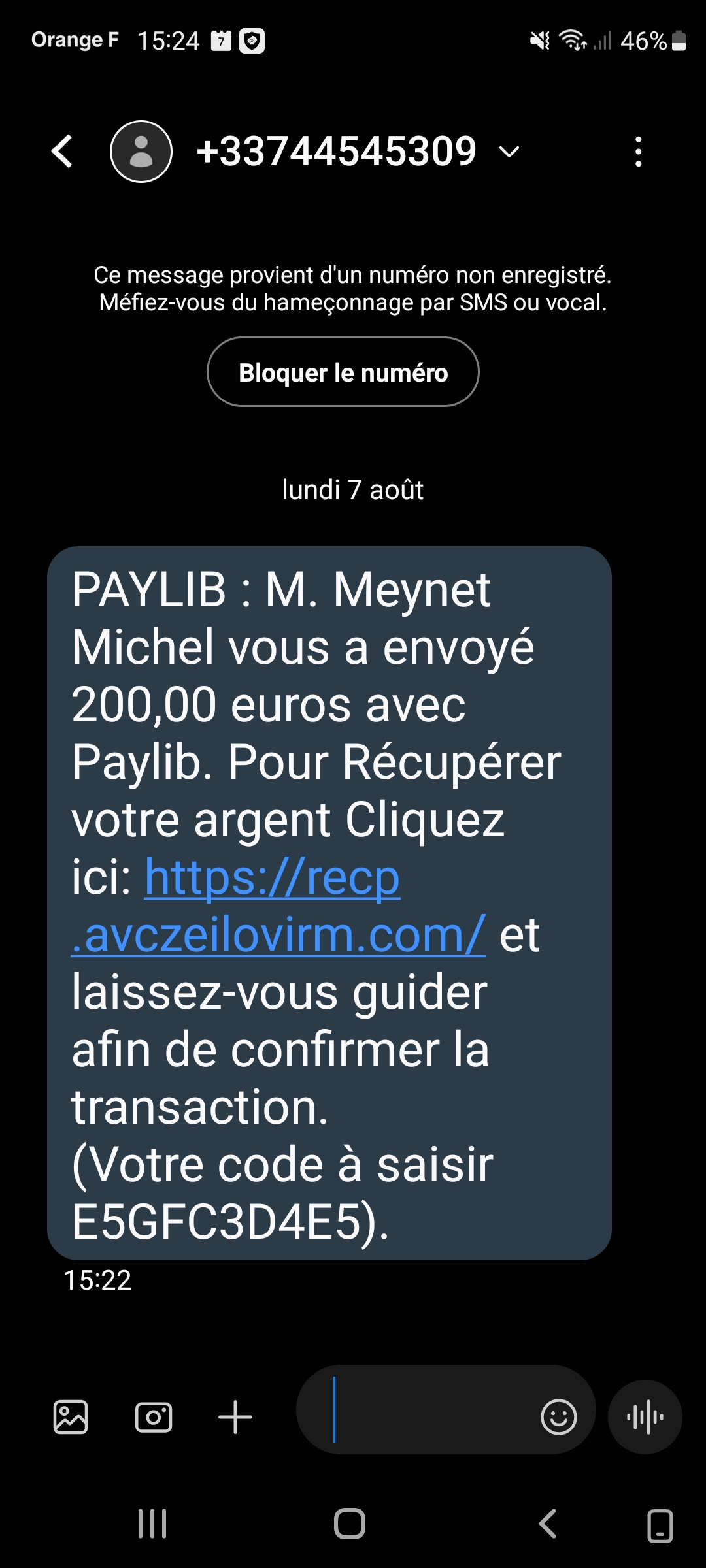Open the three-dot overflow menu
Viewport: 706px width, 1568px height.
[639, 152]
